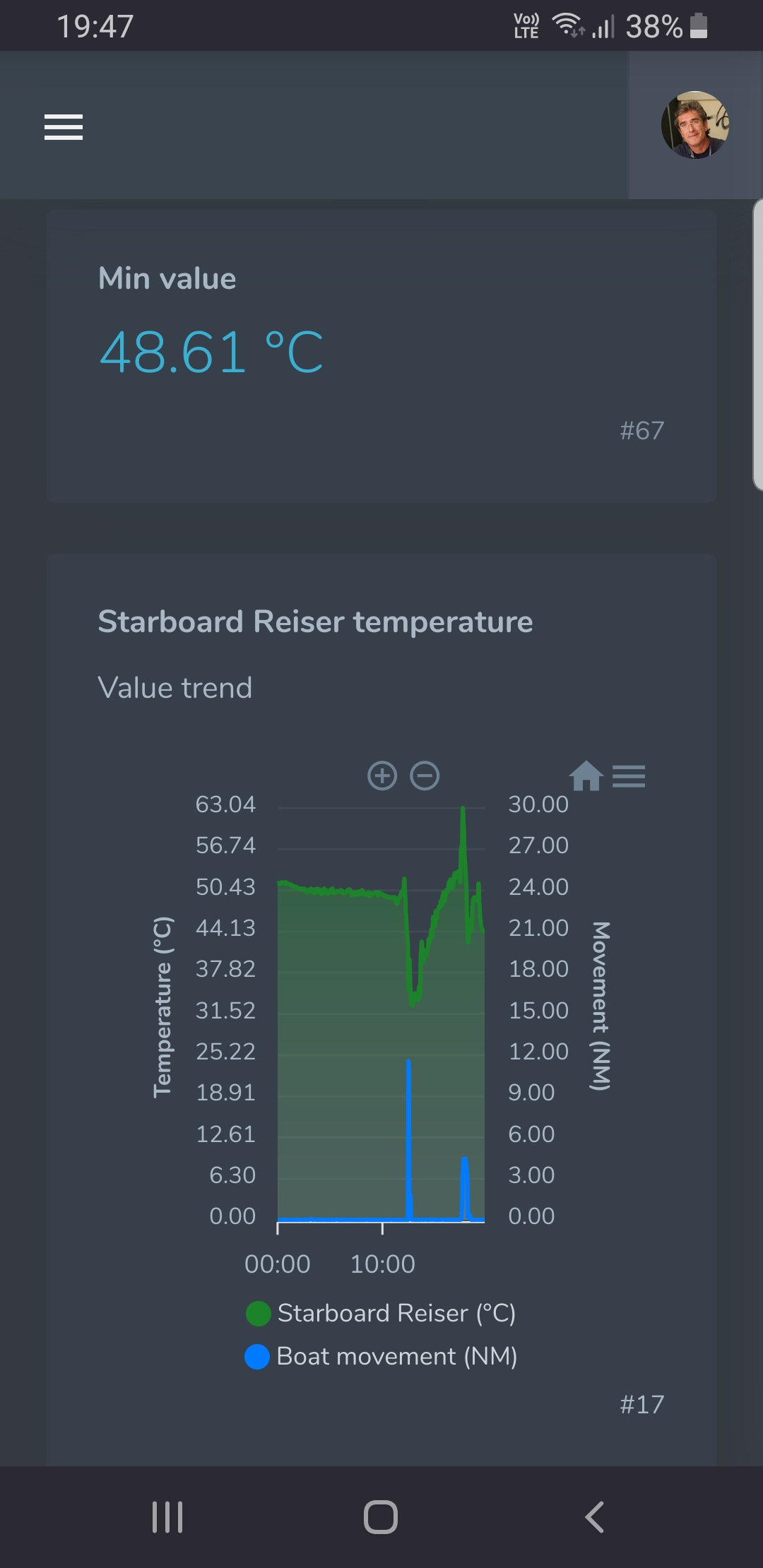Go back using system back button
Viewport: 763px width, 1568px height.
tap(594, 1516)
